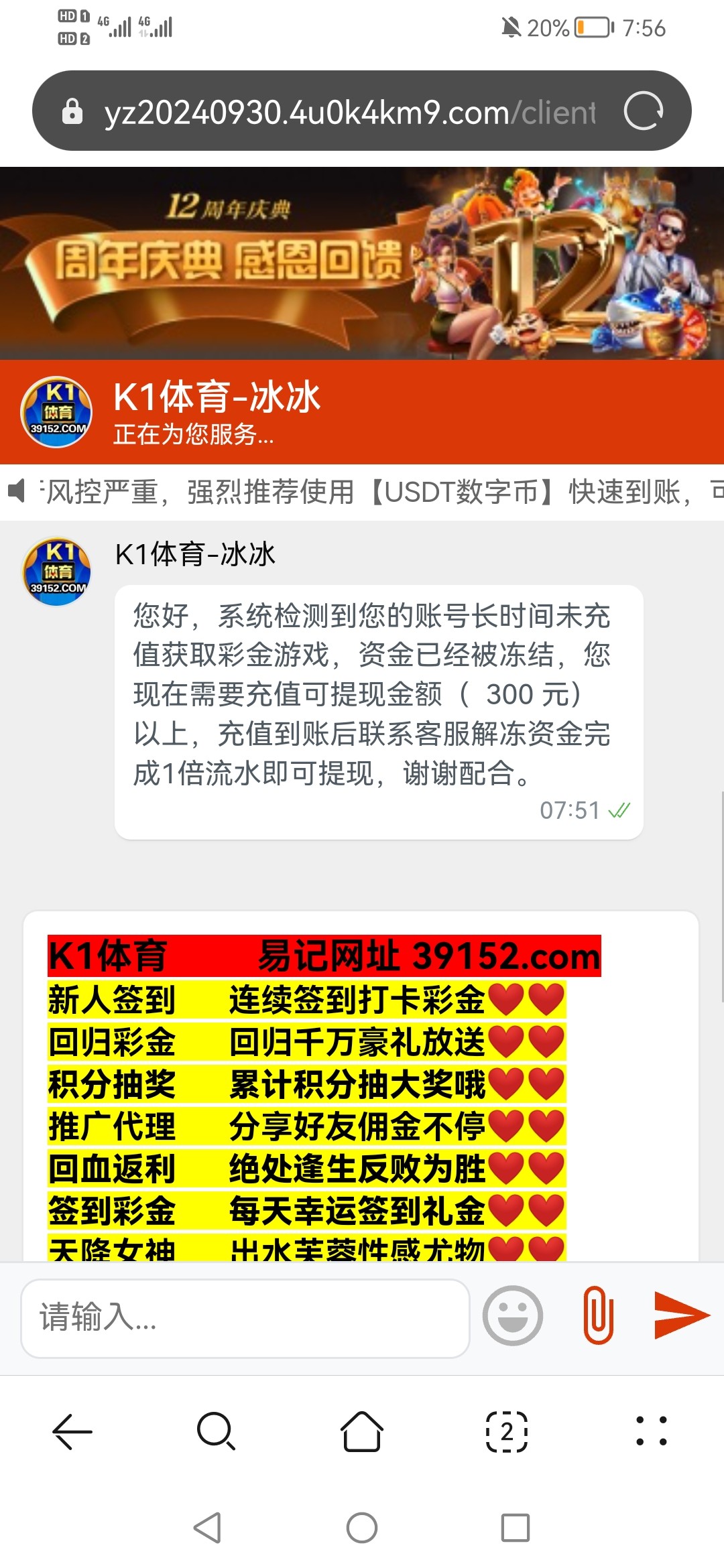The width and height of the screenshot is (724, 1568).
Task: Send the message with the arrow icon
Action: pos(682,1315)
